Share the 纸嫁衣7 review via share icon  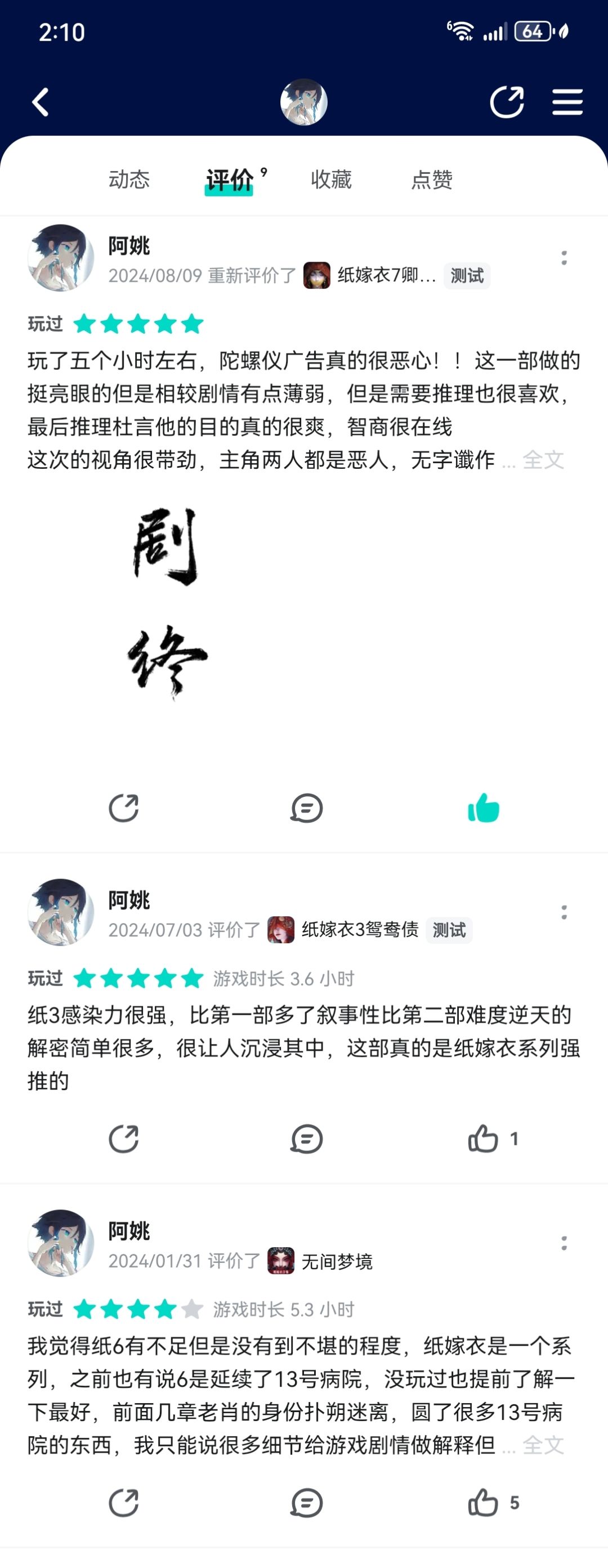pyautogui.click(x=124, y=808)
